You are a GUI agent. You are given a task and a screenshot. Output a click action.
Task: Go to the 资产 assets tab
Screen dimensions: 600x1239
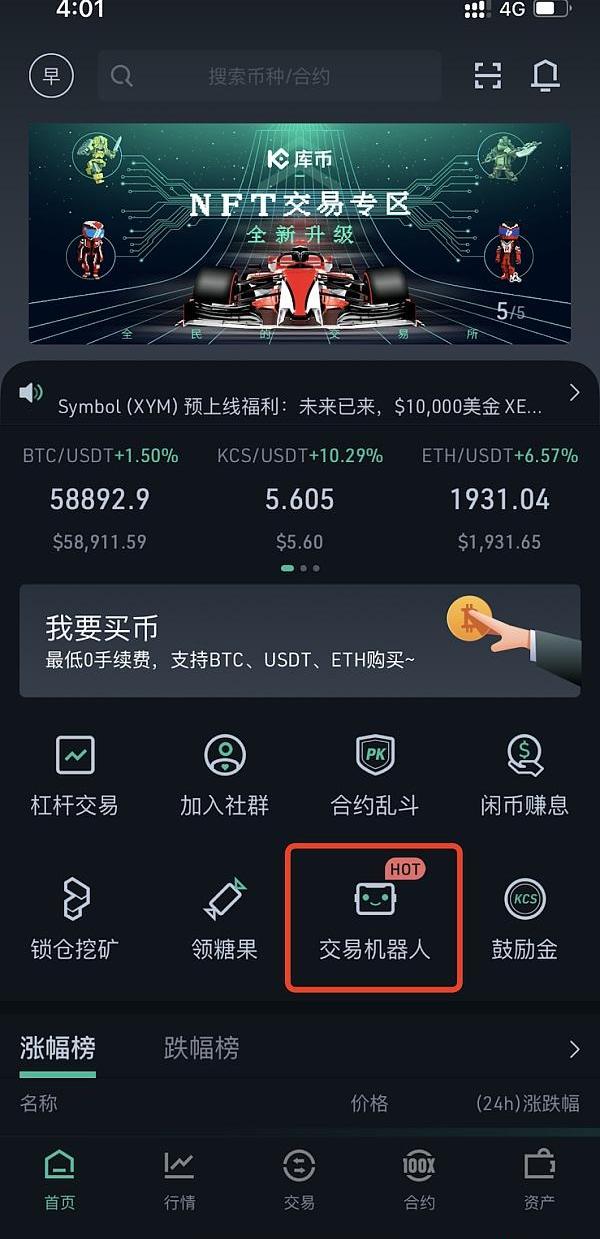[539, 1180]
